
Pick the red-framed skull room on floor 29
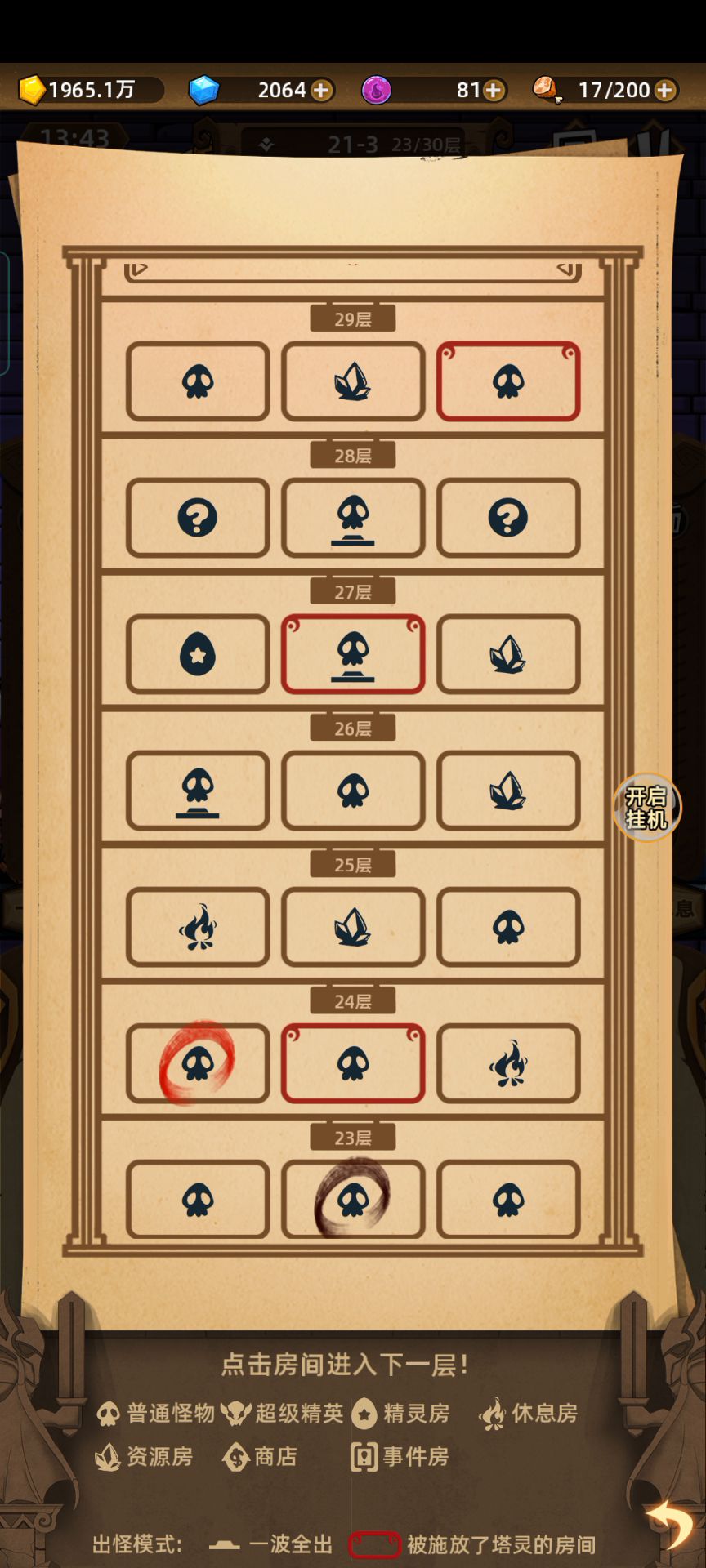[x=508, y=381]
